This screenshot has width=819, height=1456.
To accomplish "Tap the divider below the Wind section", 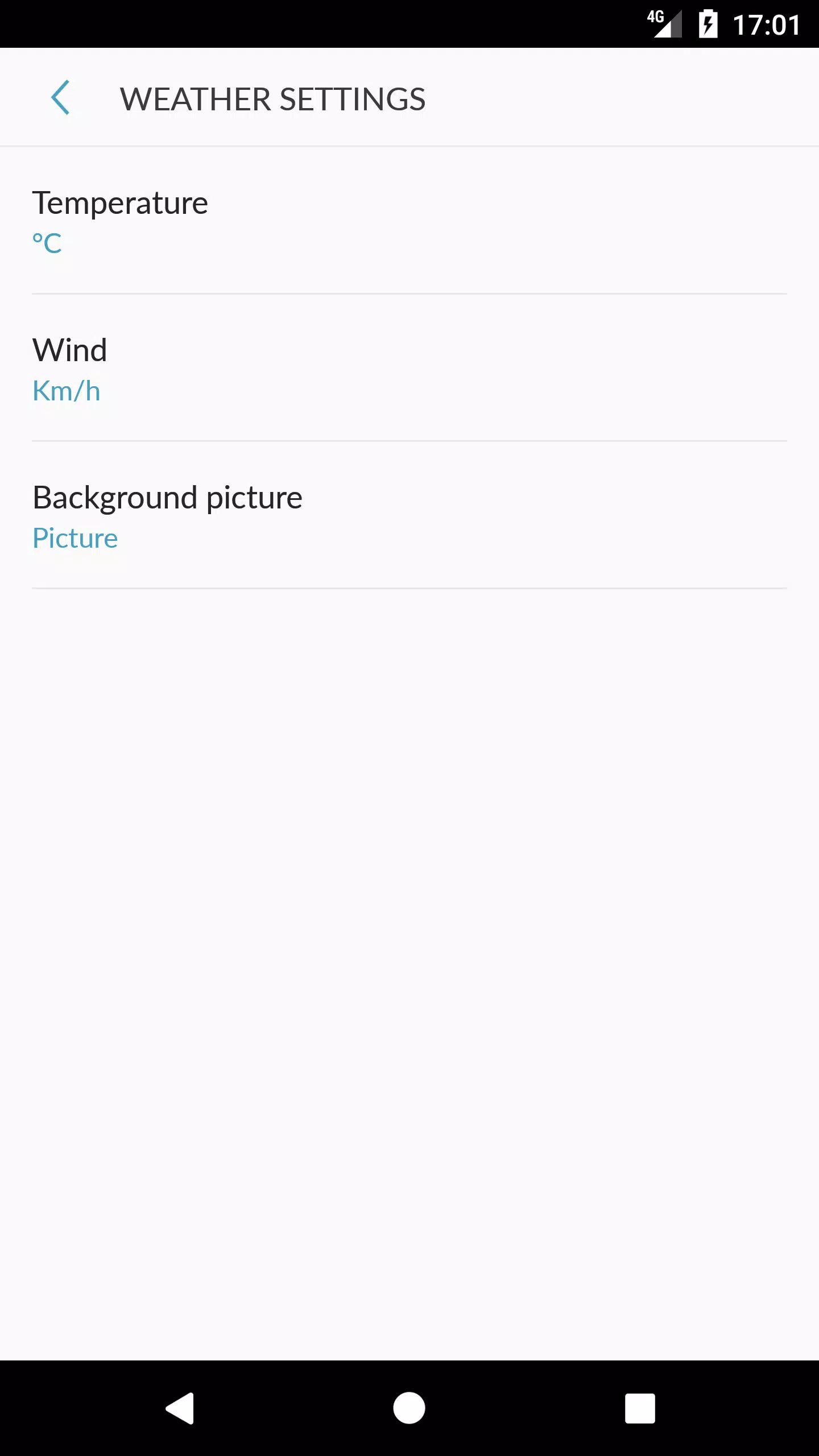I will point(409,440).
